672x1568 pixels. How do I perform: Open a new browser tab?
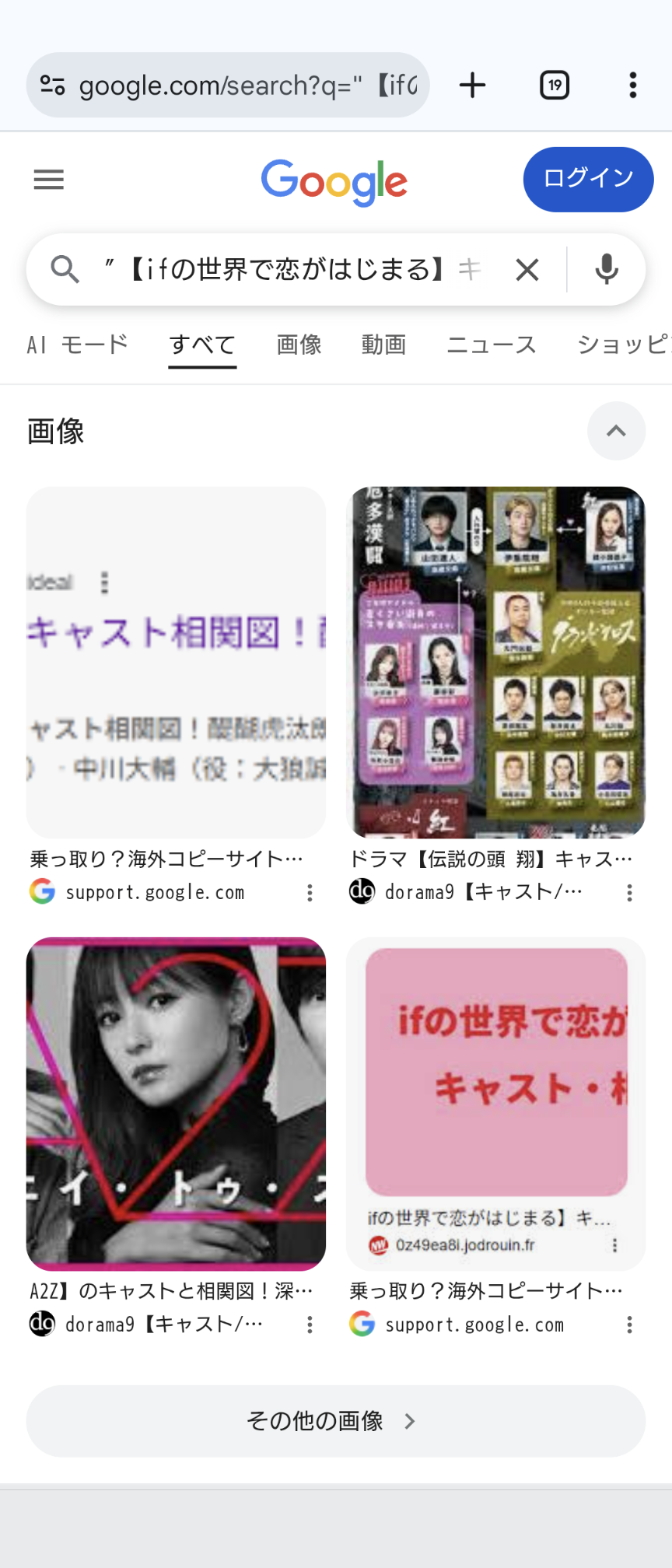pyautogui.click(x=472, y=85)
